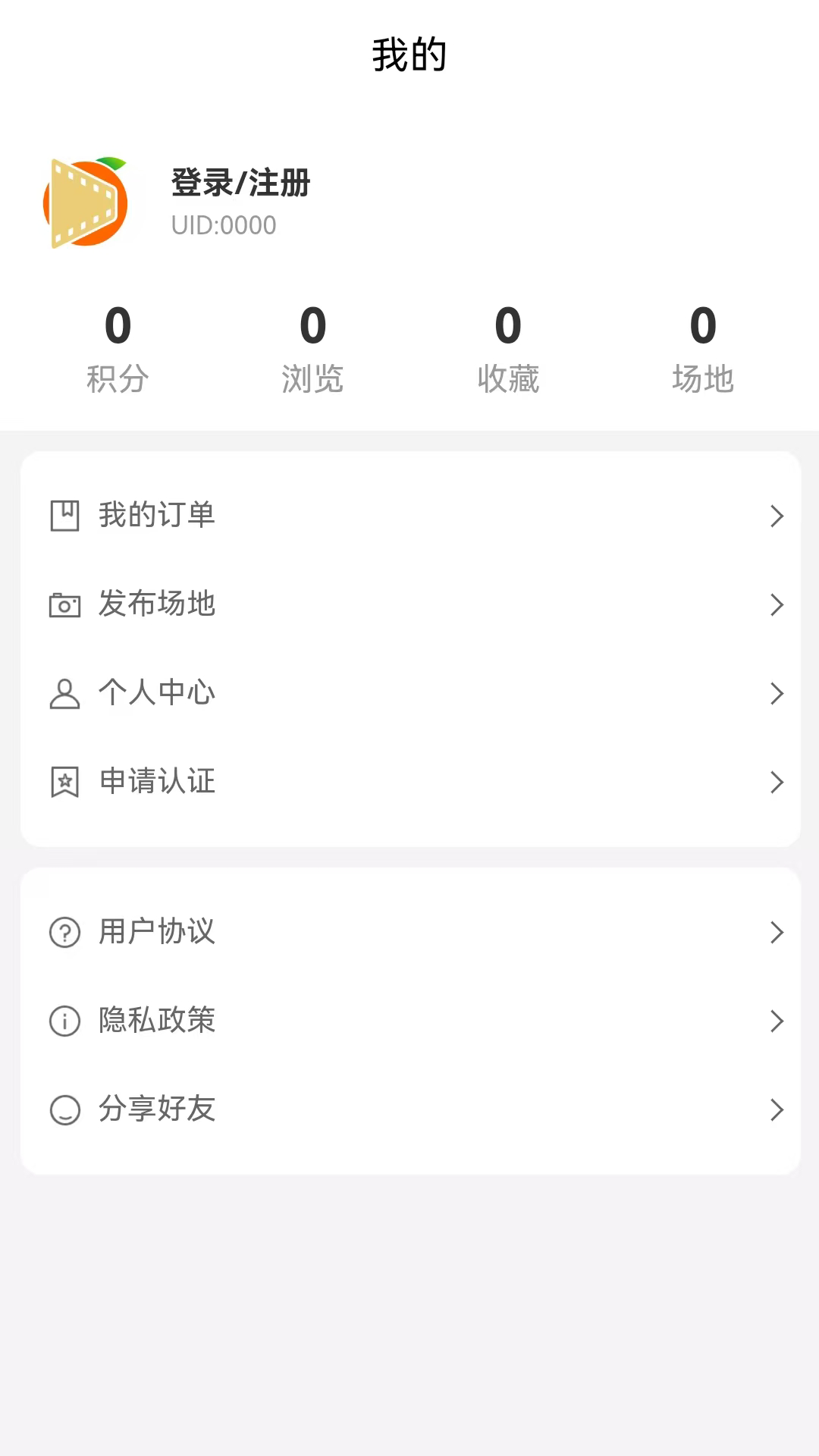
Task: Click the 收藏 favorites count
Action: coord(507,349)
